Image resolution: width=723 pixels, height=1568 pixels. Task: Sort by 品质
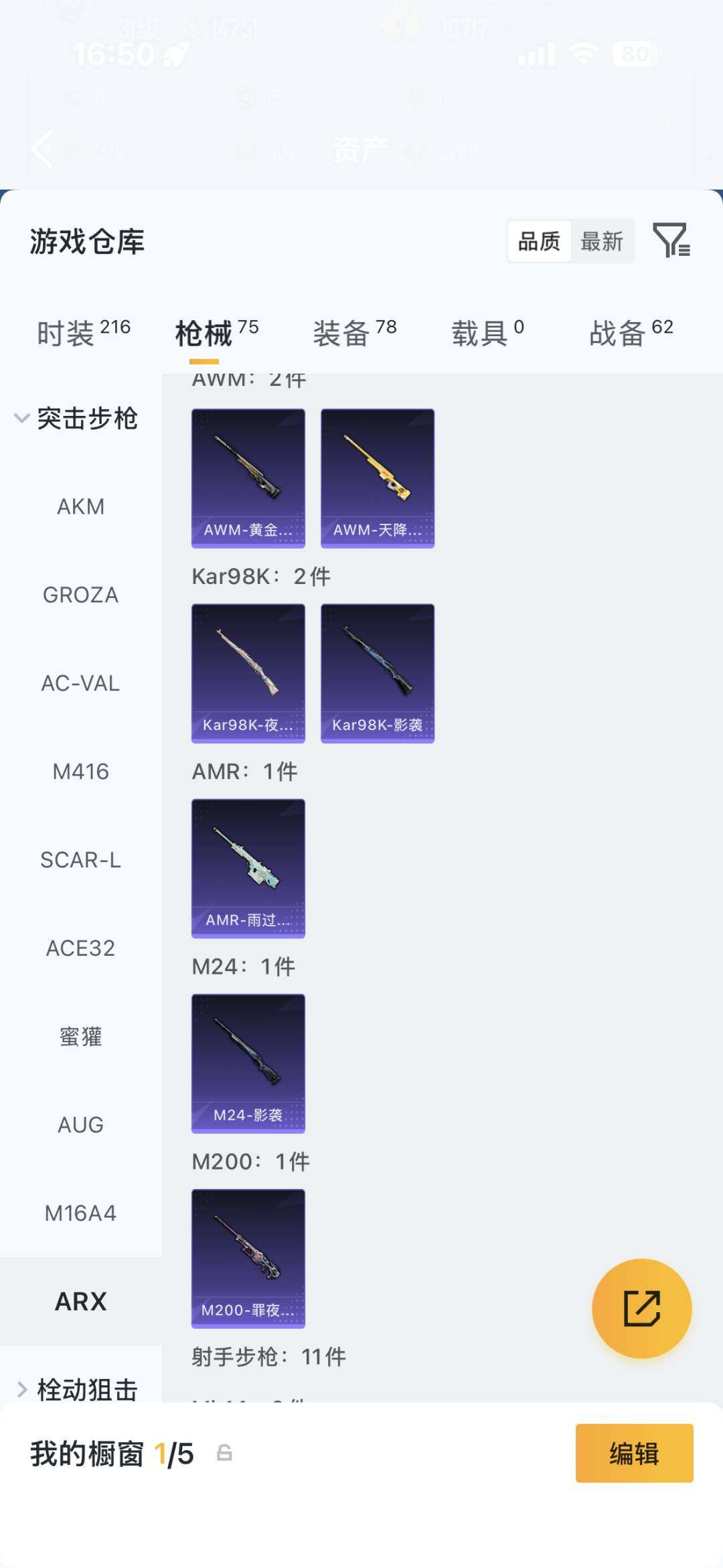point(540,241)
